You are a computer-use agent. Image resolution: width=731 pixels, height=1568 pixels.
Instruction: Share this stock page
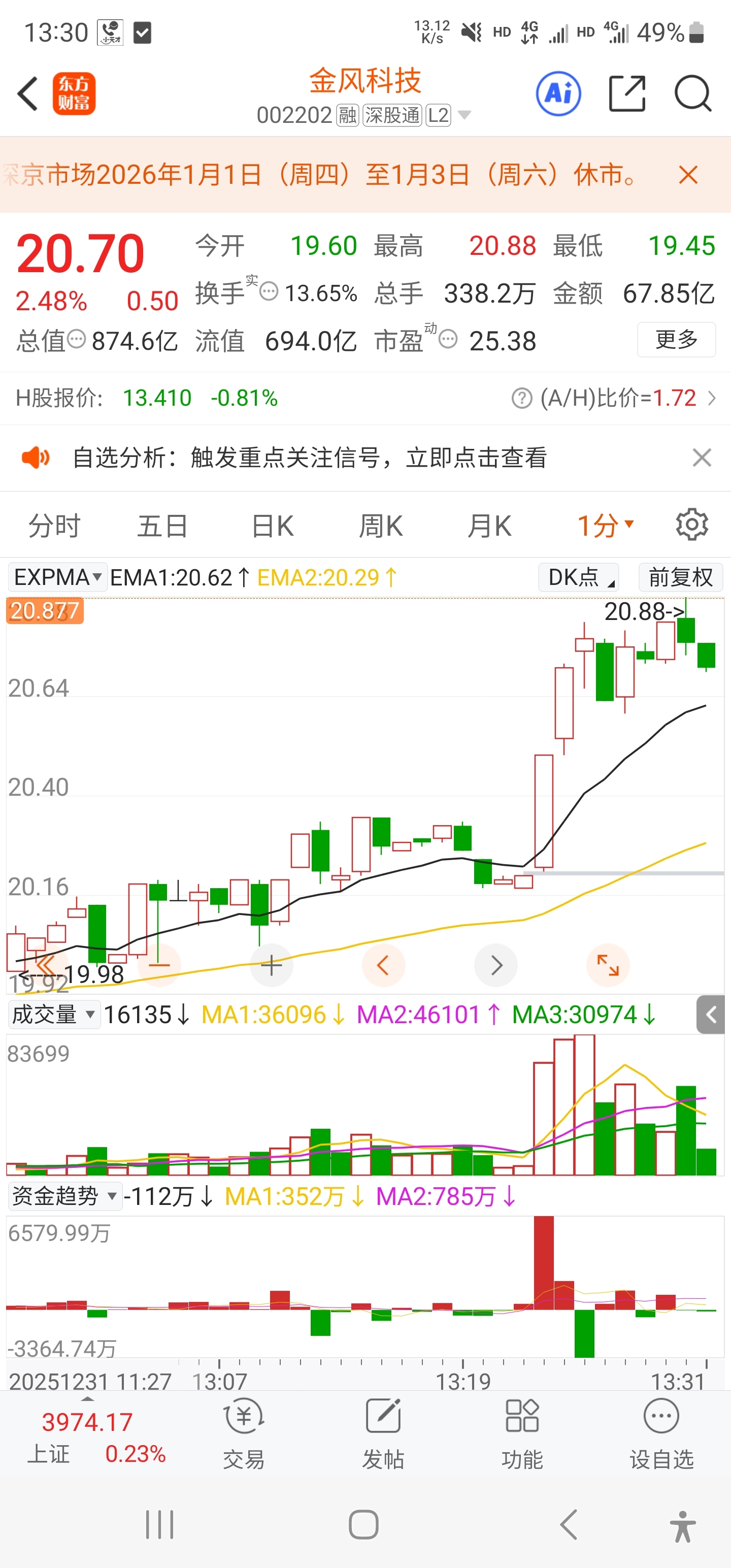point(627,94)
